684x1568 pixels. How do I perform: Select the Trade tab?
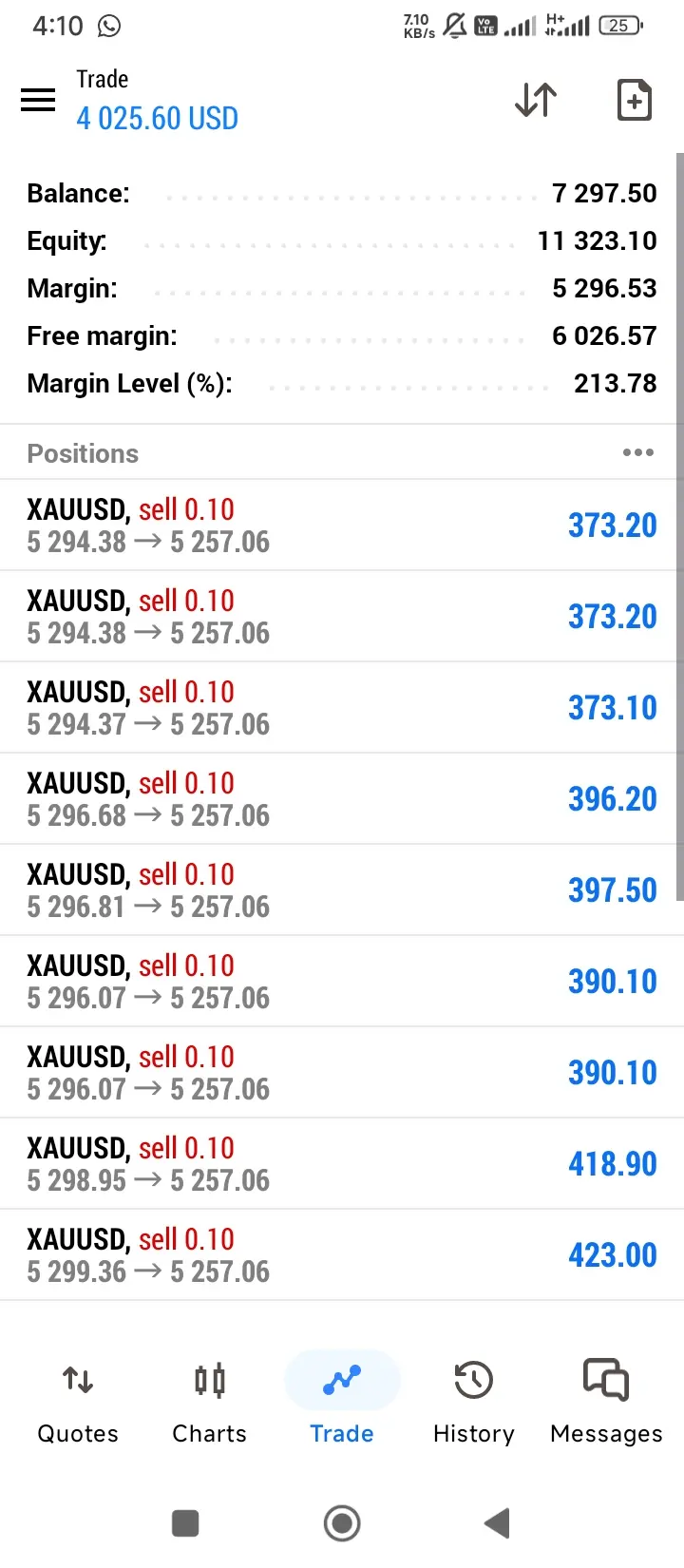click(x=342, y=1403)
